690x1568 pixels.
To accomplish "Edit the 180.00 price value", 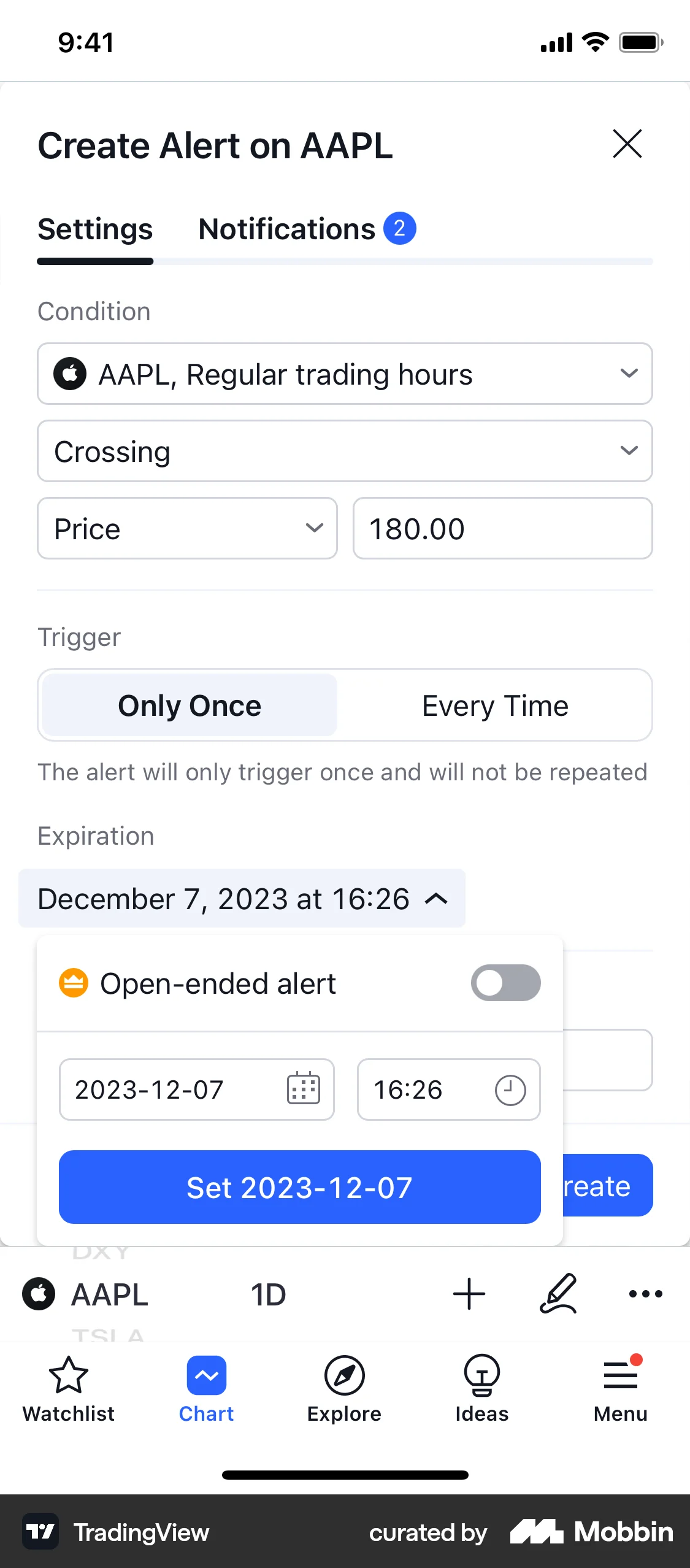I will pos(502,528).
